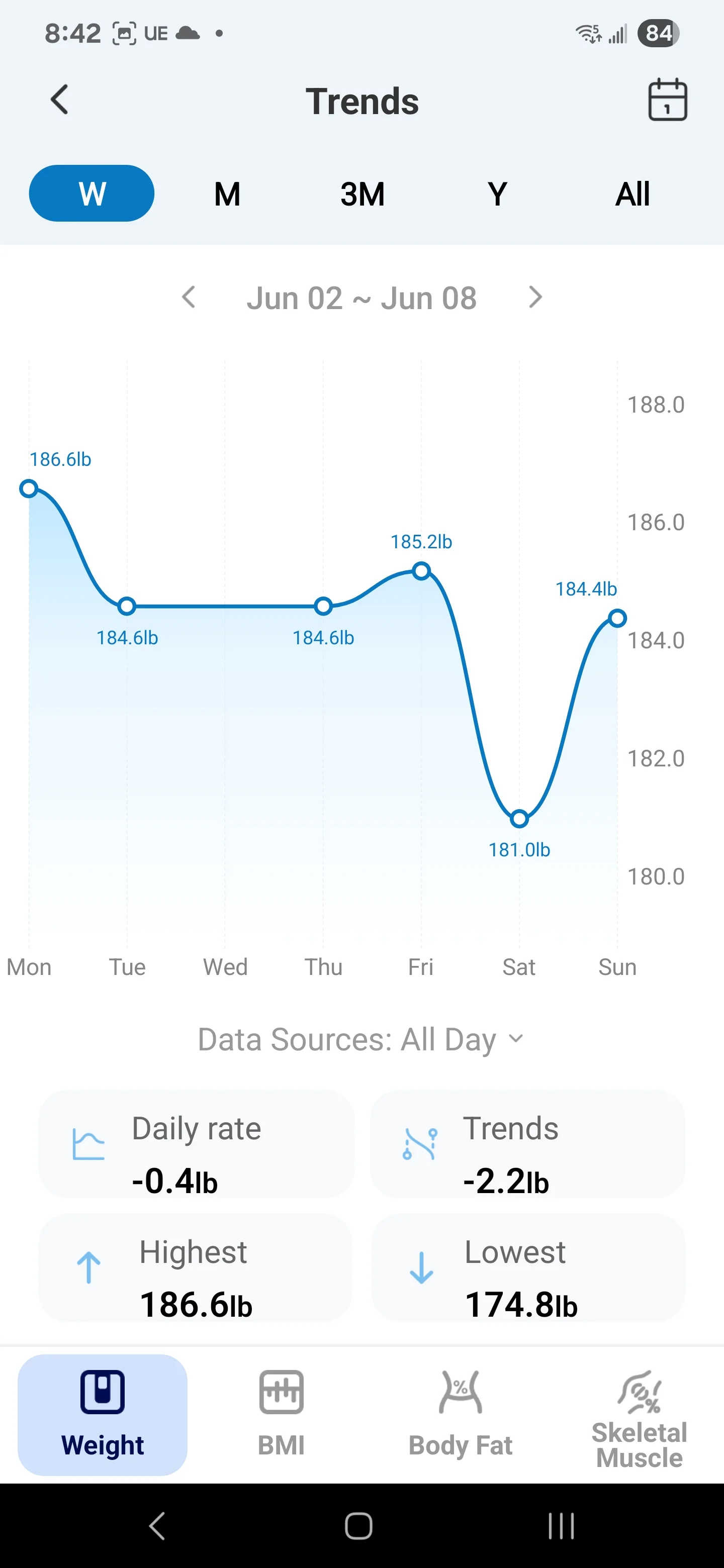Go to the previous week

pyautogui.click(x=189, y=298)
